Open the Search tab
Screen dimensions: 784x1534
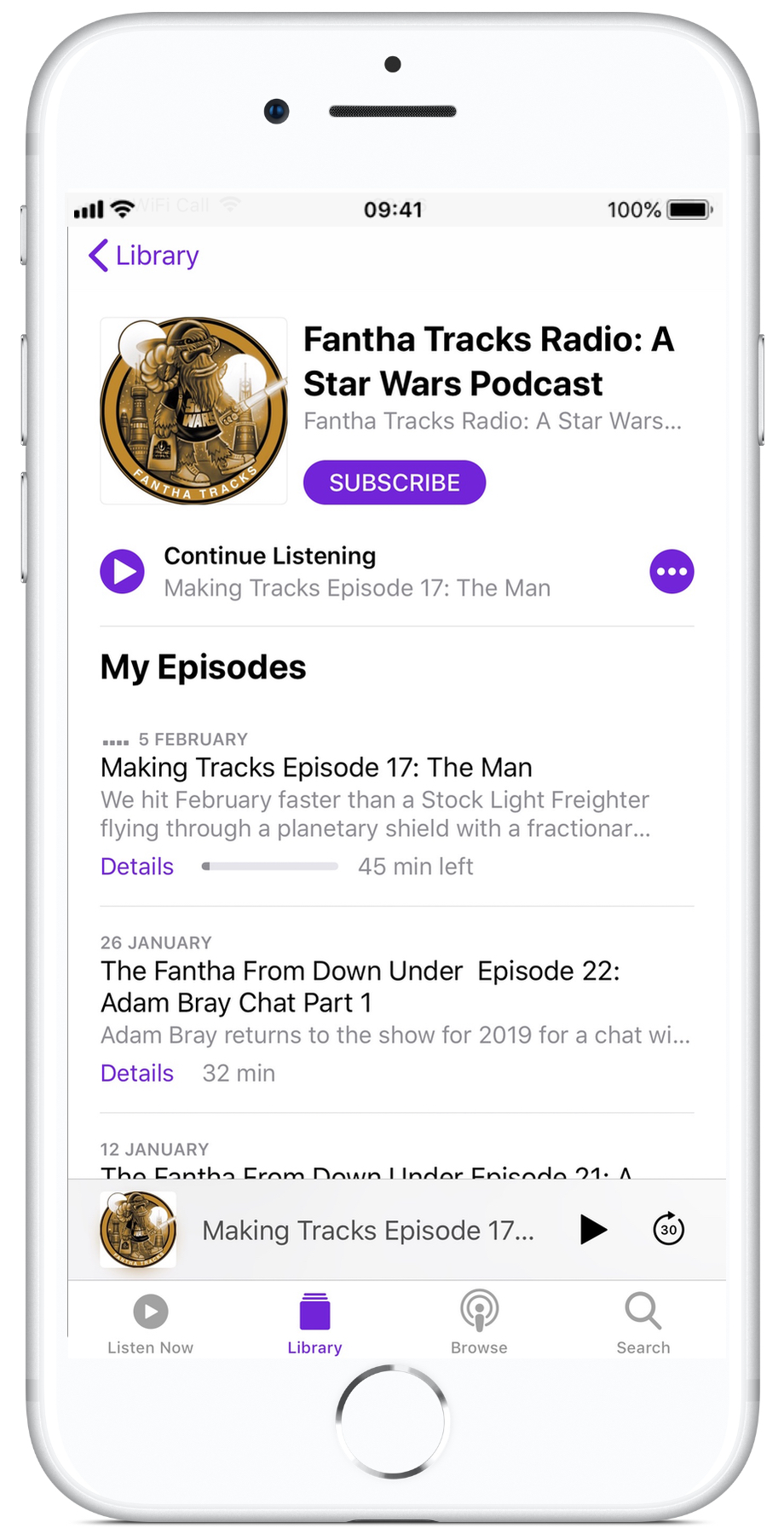(x=643, y=1324)
